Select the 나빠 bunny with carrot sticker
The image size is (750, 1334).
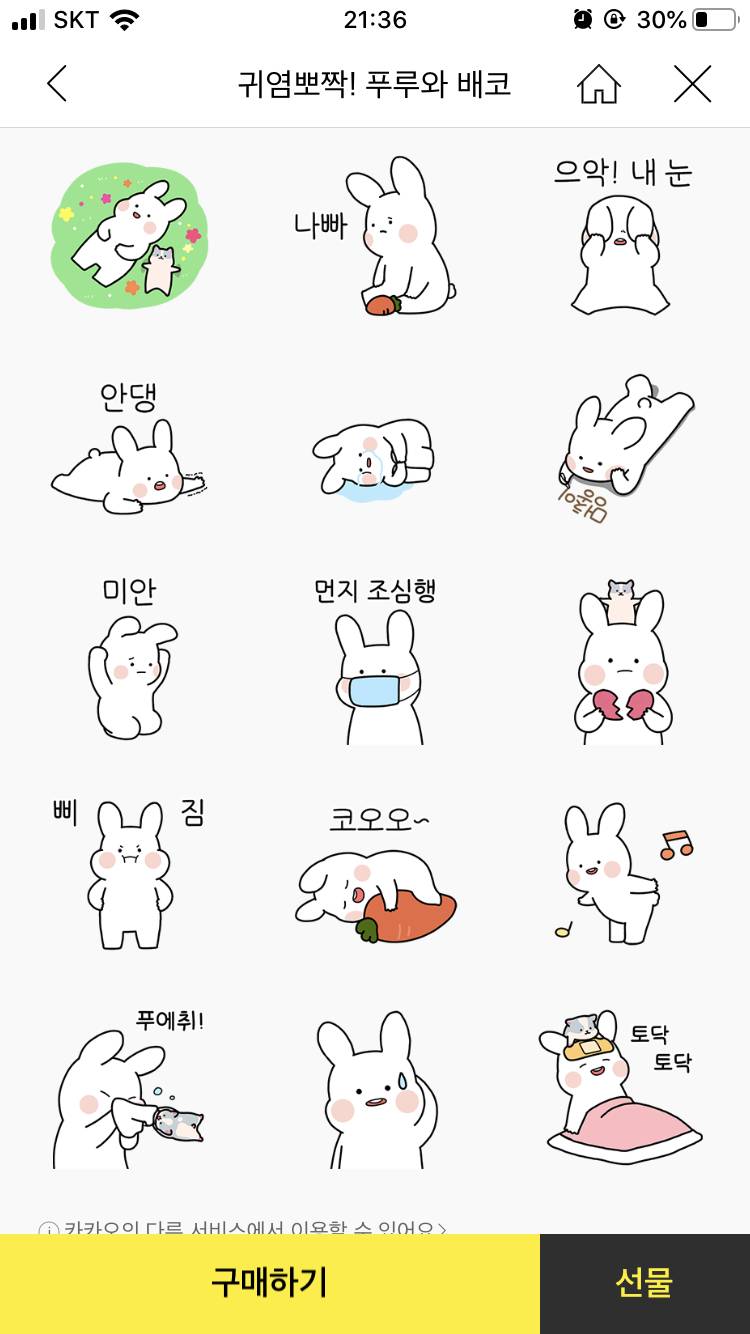(x=375, y=235)
